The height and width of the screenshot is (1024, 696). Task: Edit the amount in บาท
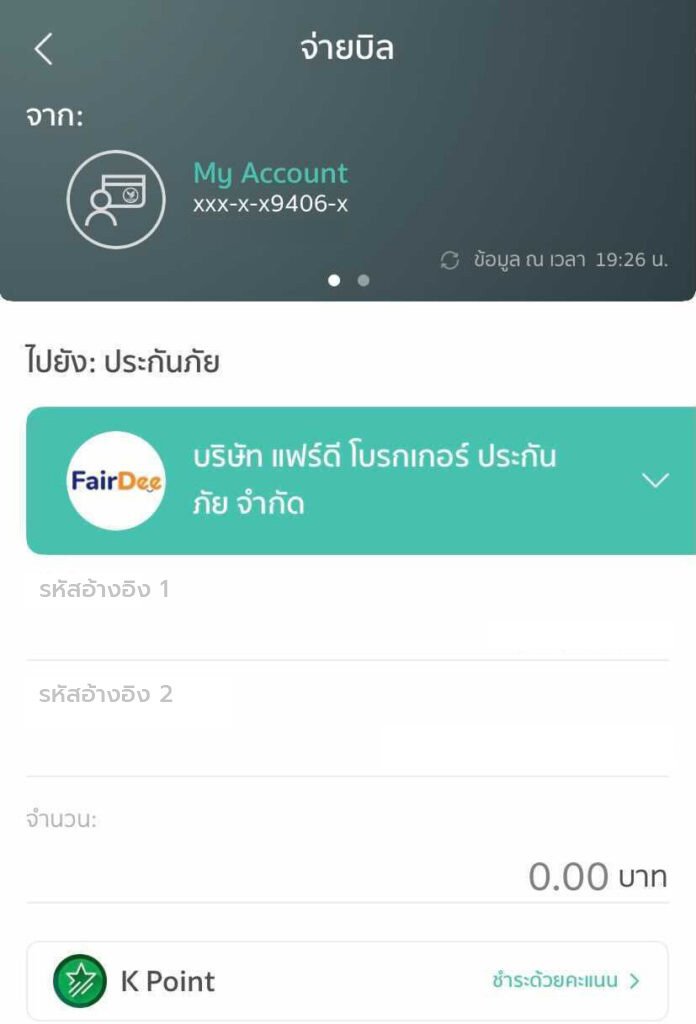567,877
